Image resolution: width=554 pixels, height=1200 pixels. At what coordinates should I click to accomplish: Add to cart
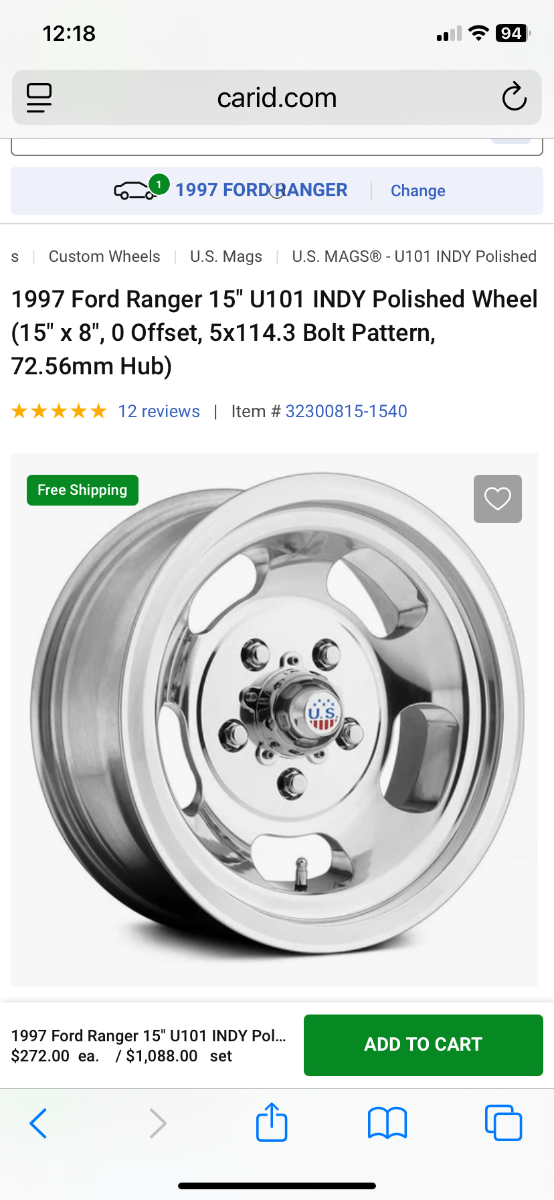(x=423, y=1044)
